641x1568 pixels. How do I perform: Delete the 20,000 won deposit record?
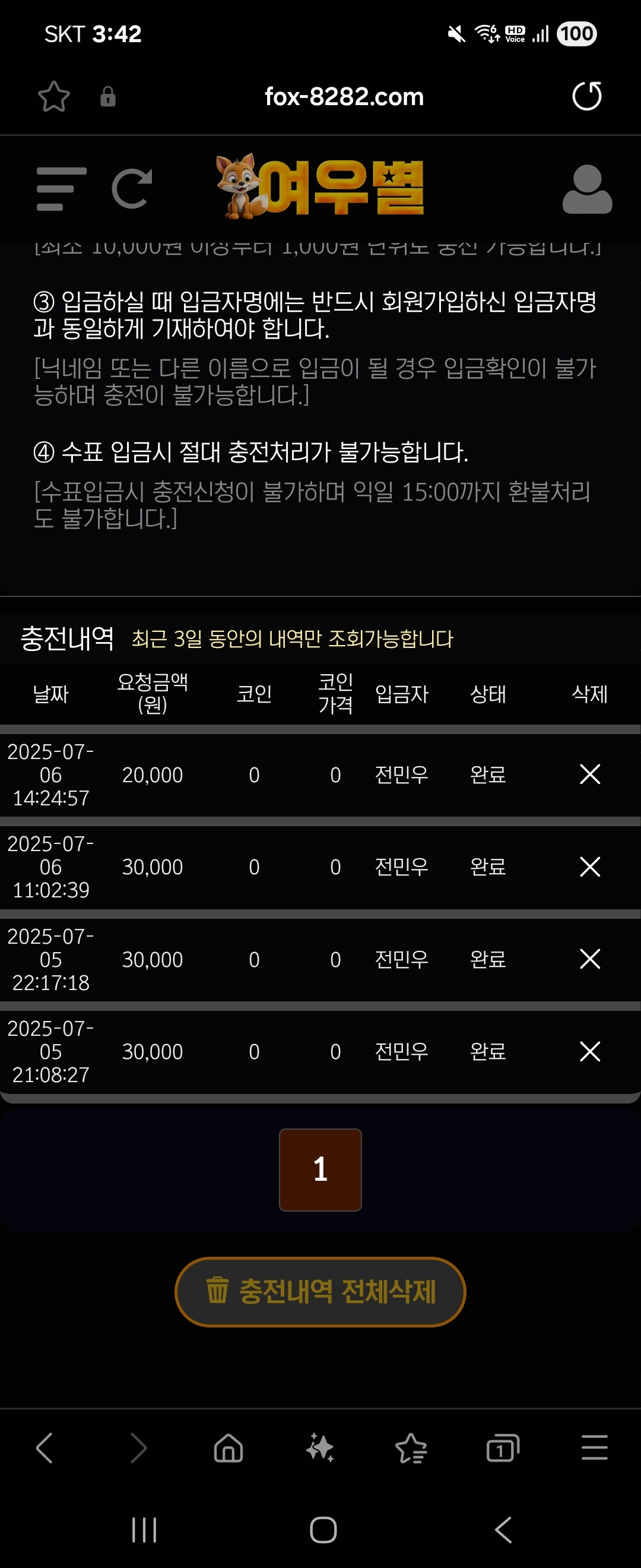click(589, 775)
